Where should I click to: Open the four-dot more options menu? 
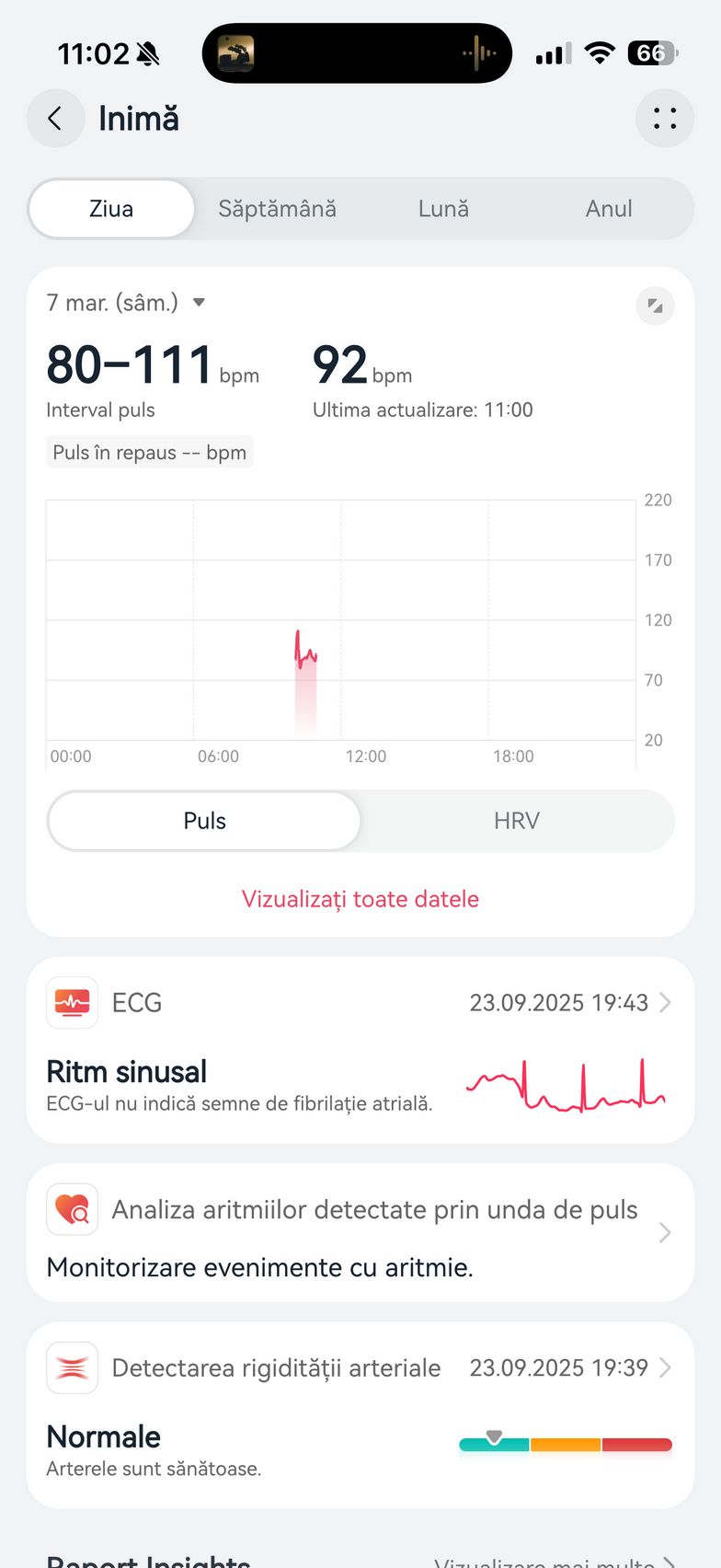(664, 119)
